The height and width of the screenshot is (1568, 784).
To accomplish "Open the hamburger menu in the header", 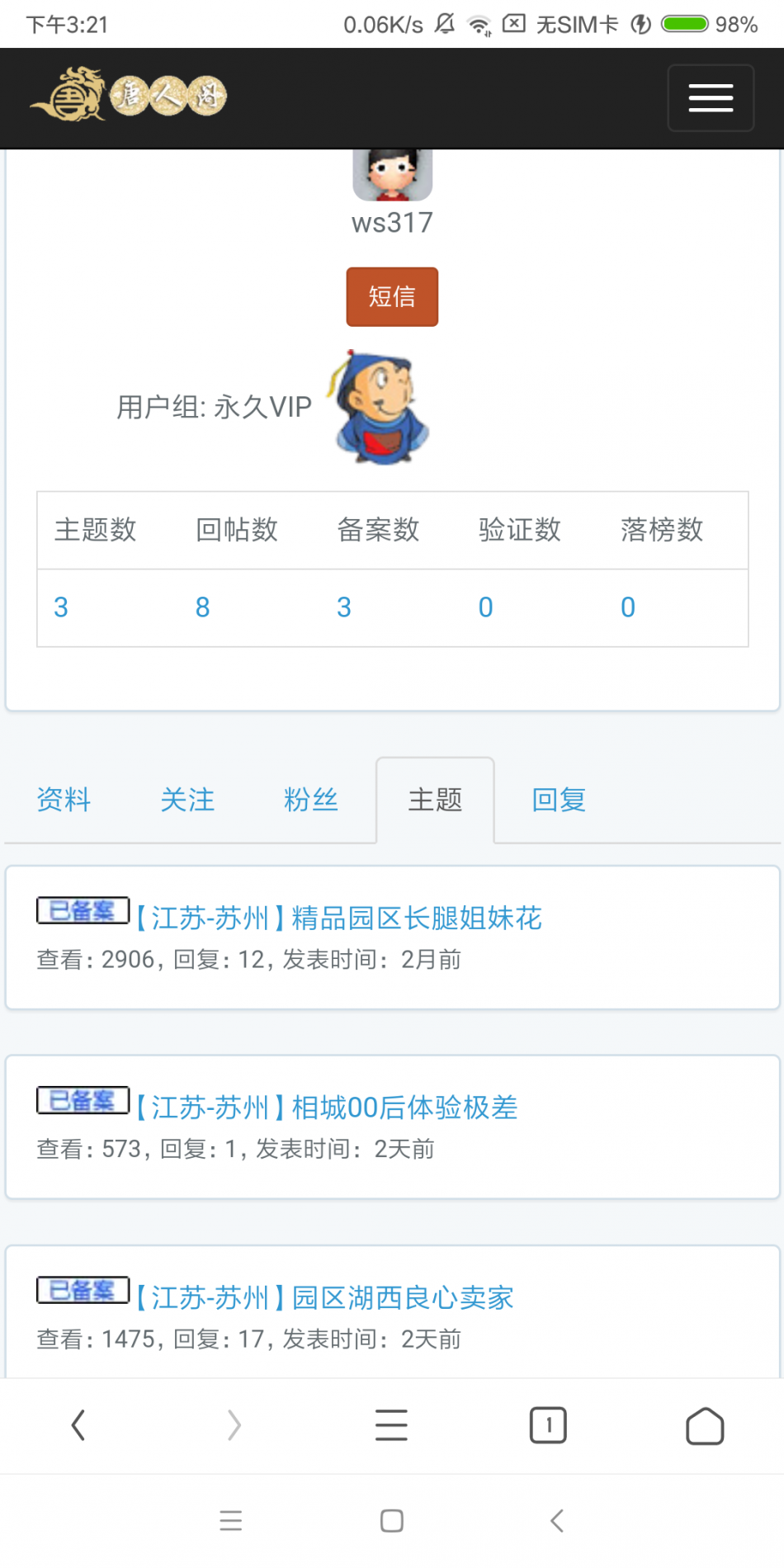I will 710,98.
